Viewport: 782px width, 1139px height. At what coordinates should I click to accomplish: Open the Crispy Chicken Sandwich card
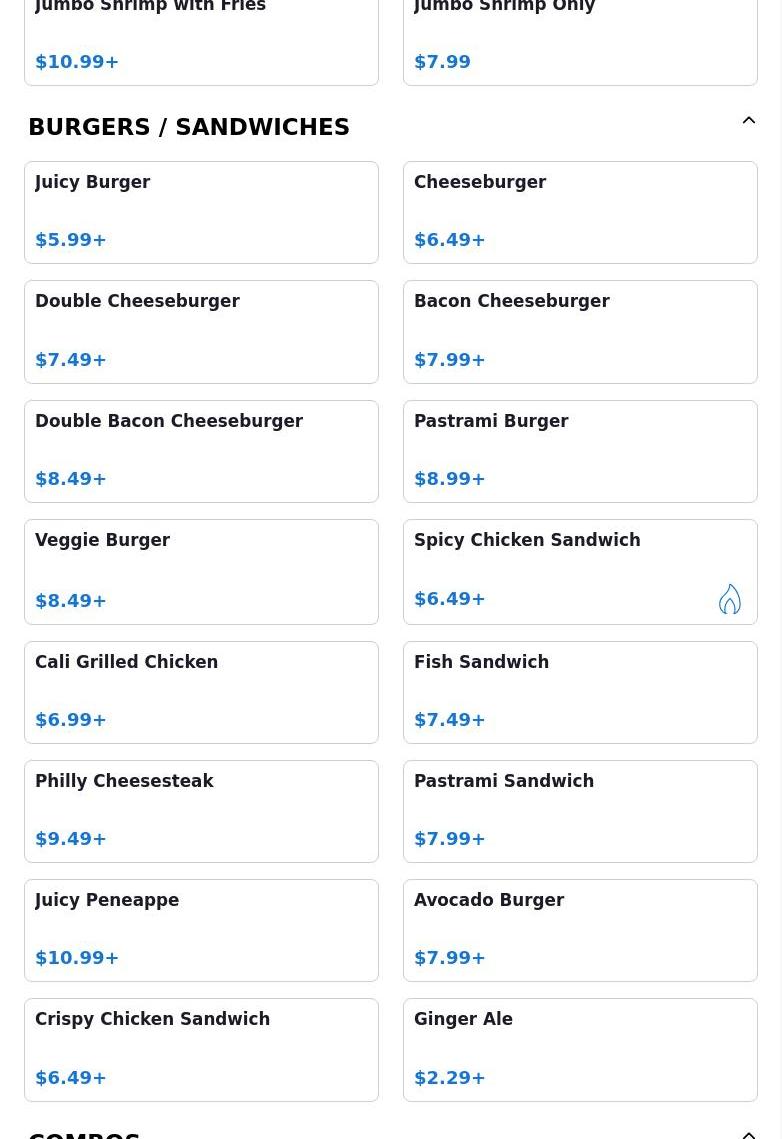point(201,1049)
